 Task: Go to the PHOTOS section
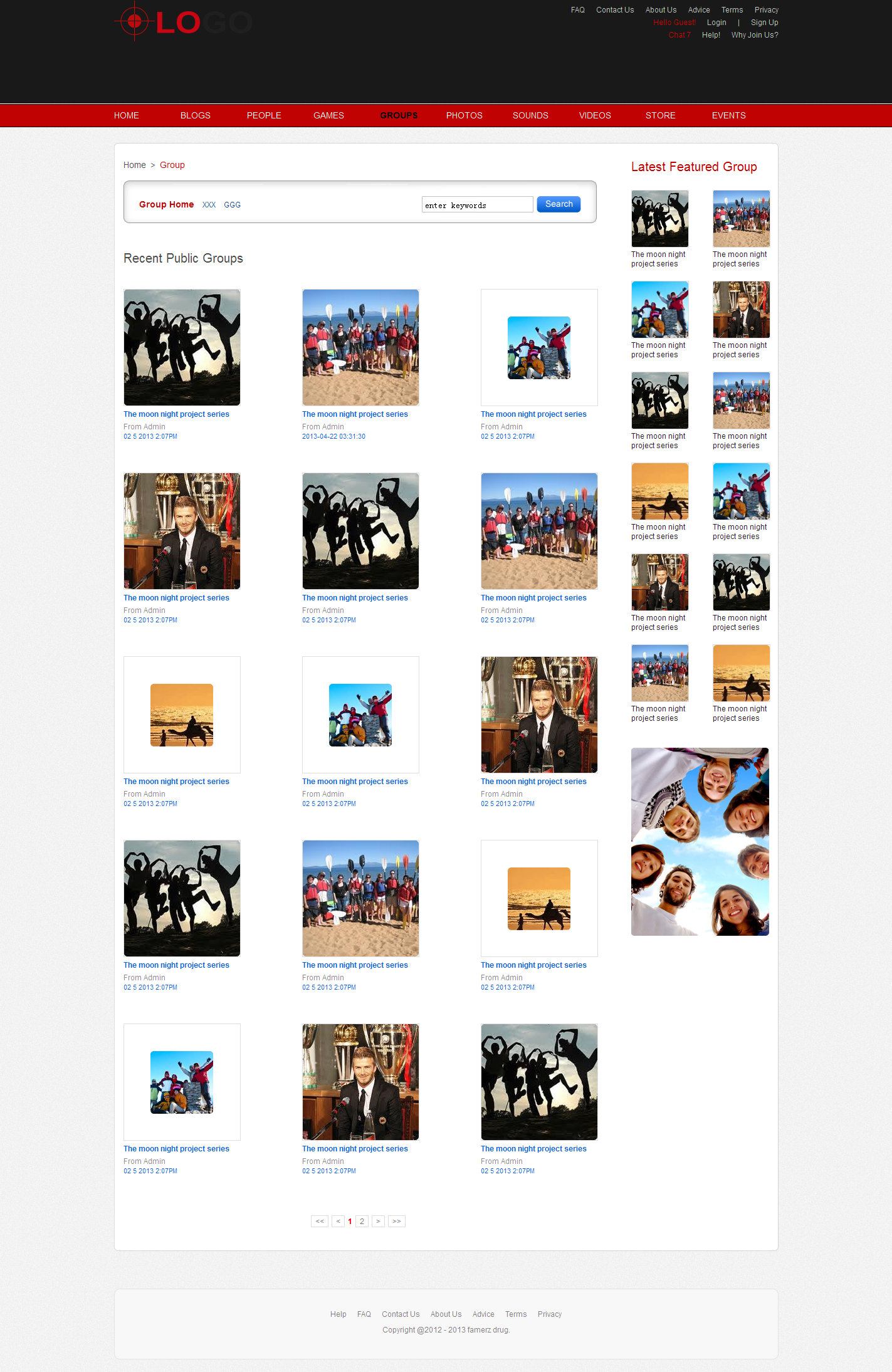coord(464,115)
